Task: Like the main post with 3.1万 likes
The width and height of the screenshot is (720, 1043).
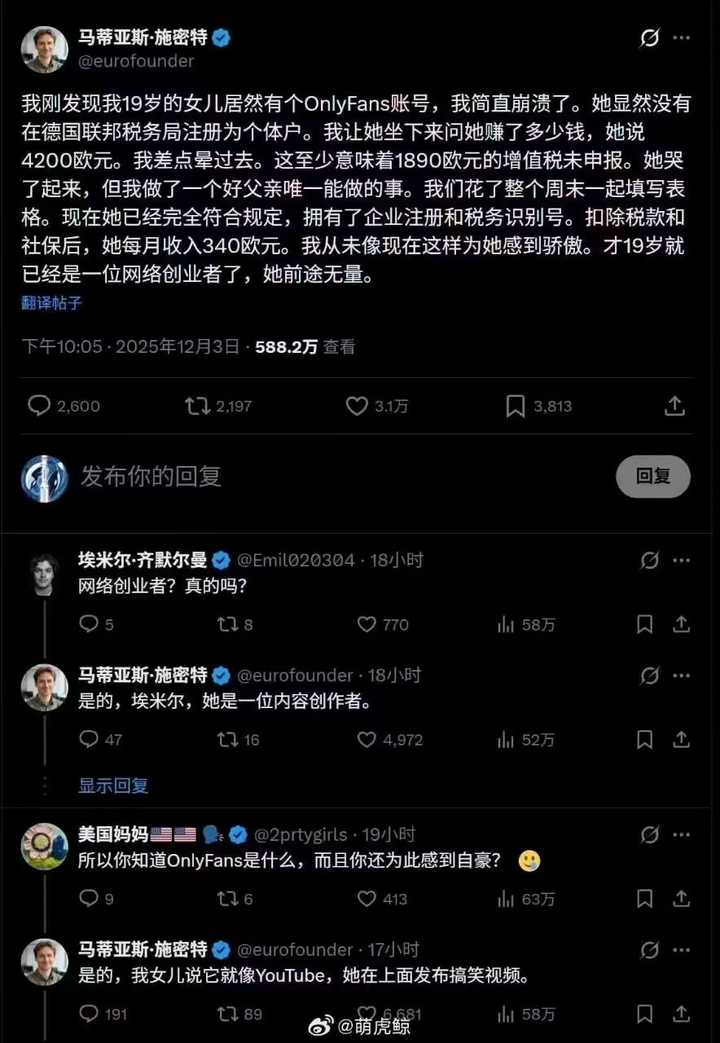Action: [357, 405]
